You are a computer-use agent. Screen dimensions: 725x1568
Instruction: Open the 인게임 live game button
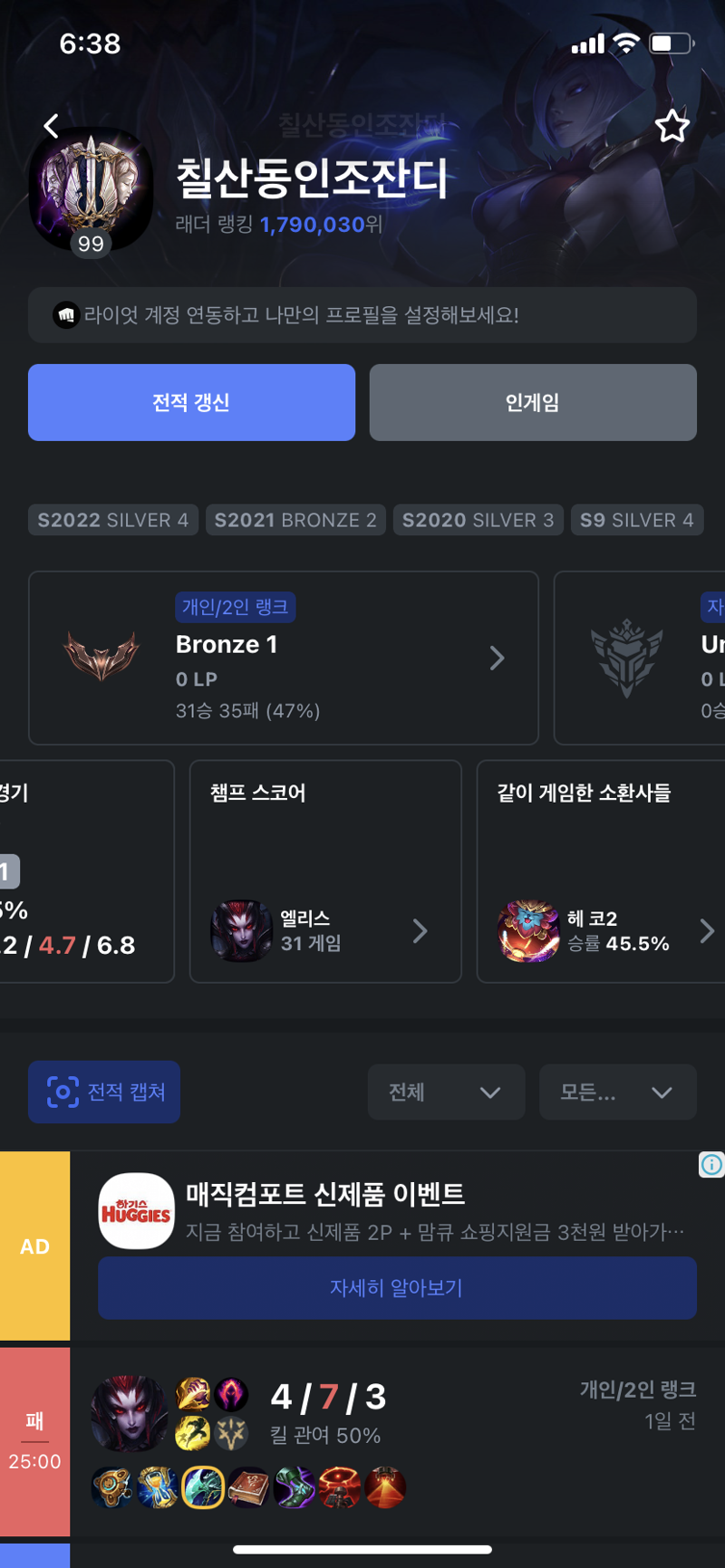coord(533,402)
